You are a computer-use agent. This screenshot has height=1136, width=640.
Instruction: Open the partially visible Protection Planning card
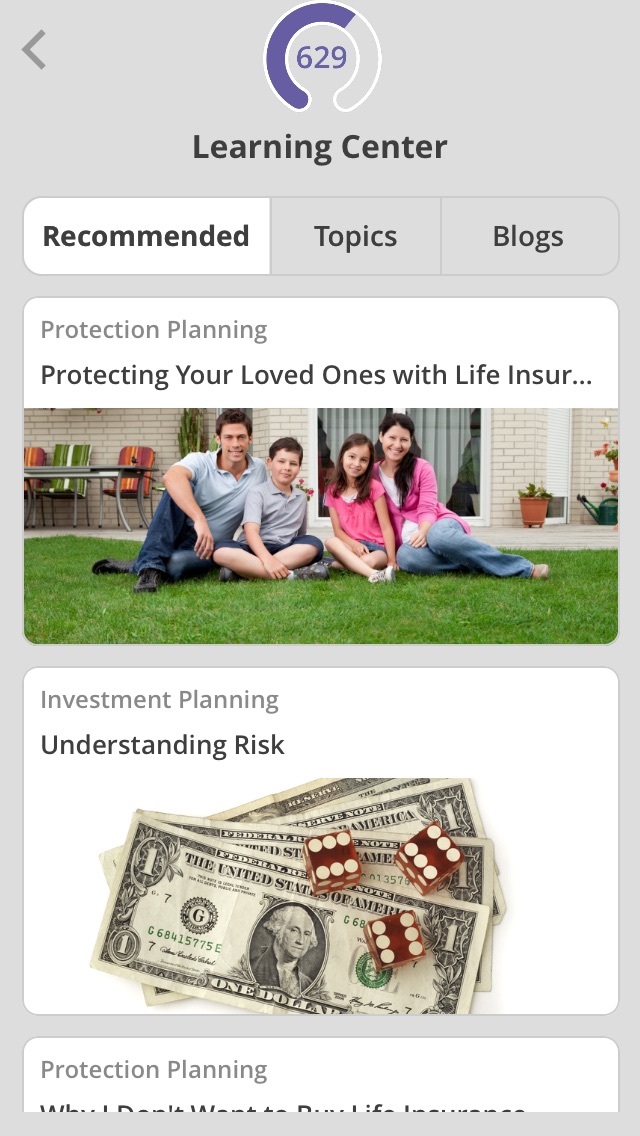(x=321, y=1075)
